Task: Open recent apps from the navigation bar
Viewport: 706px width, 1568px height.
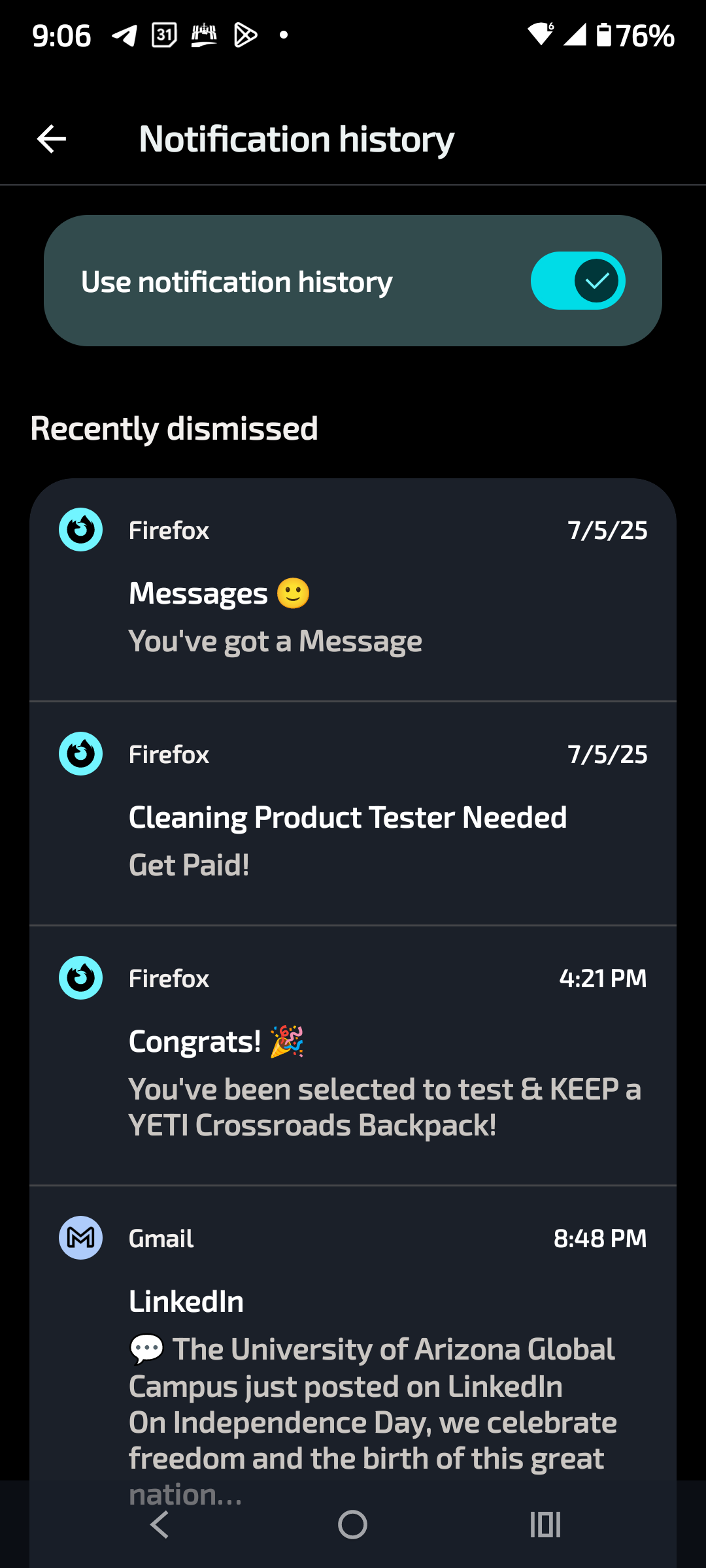Action: [x=545, y=1525]
